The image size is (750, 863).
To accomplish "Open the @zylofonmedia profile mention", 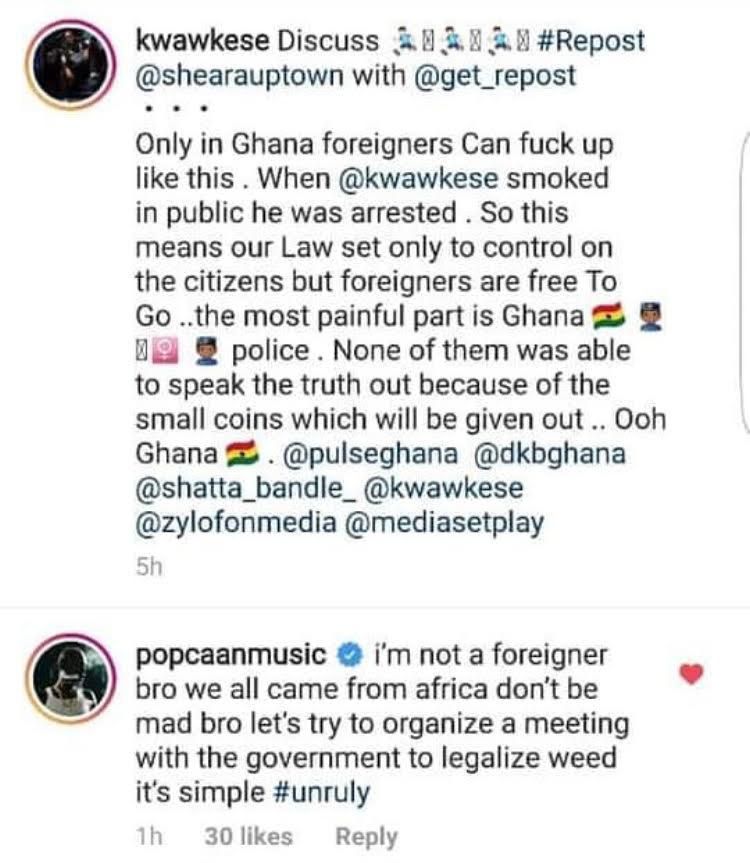I will 234,521.
